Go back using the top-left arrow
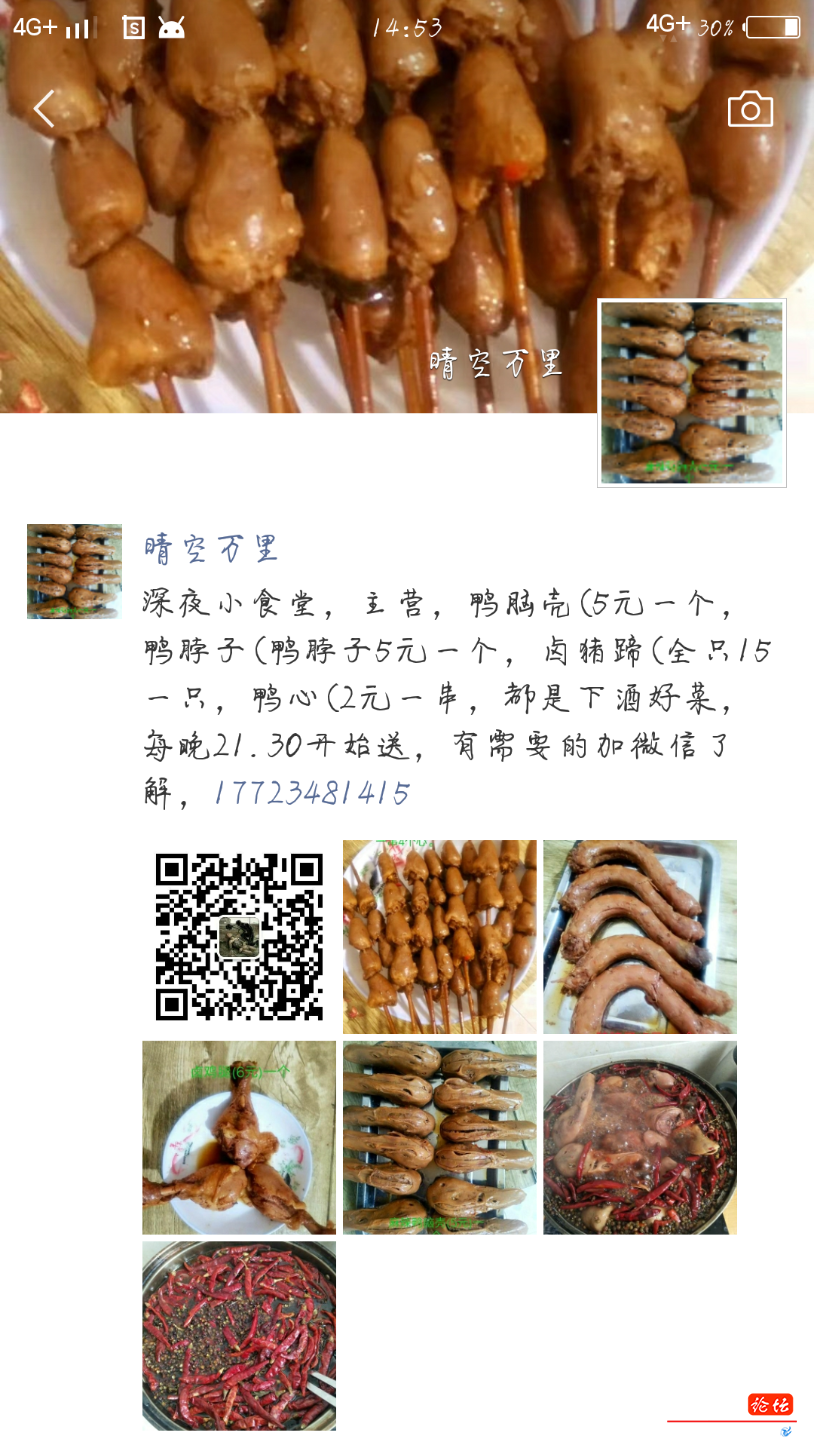This screenshot has height=1448, width=814. coord(43,108)
